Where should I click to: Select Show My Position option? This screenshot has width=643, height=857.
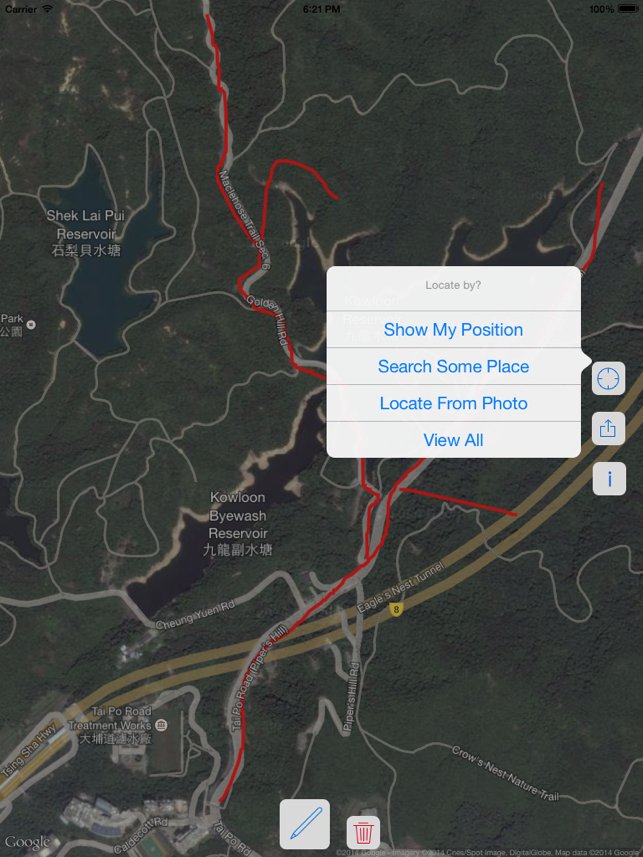(453, 330)
